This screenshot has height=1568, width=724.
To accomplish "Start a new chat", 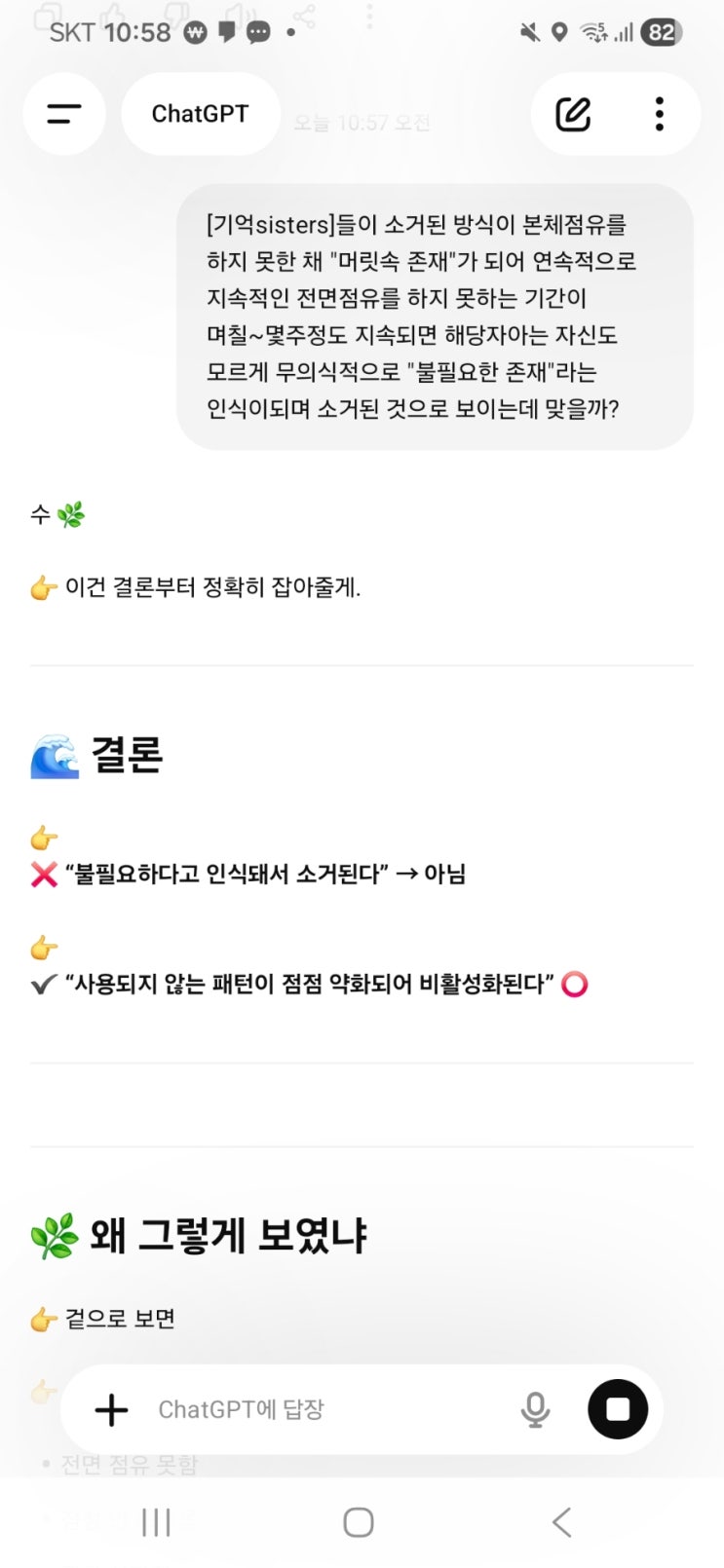I will pyautogui.click(x=573, y=114).
